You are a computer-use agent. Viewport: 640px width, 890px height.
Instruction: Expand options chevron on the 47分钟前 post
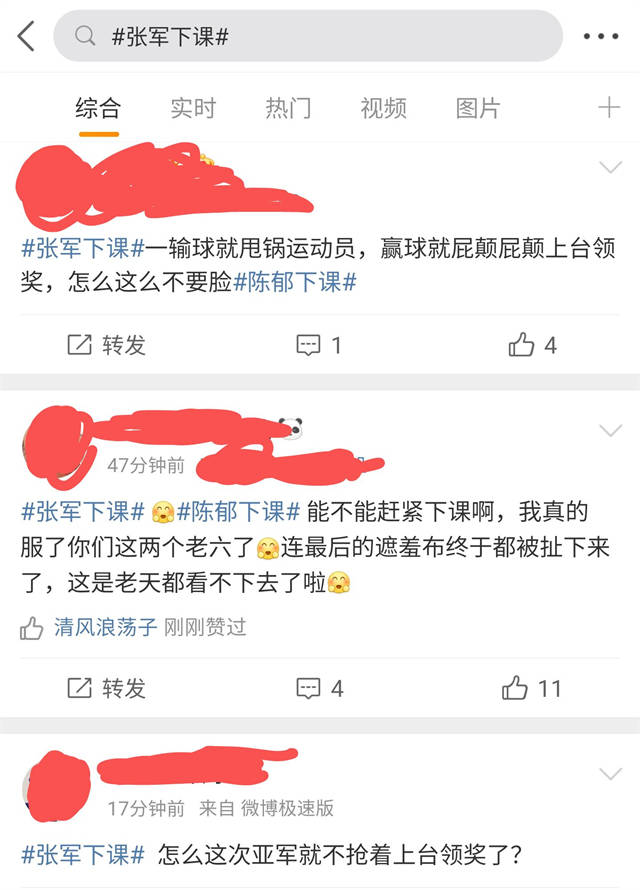tap(609, 431)
